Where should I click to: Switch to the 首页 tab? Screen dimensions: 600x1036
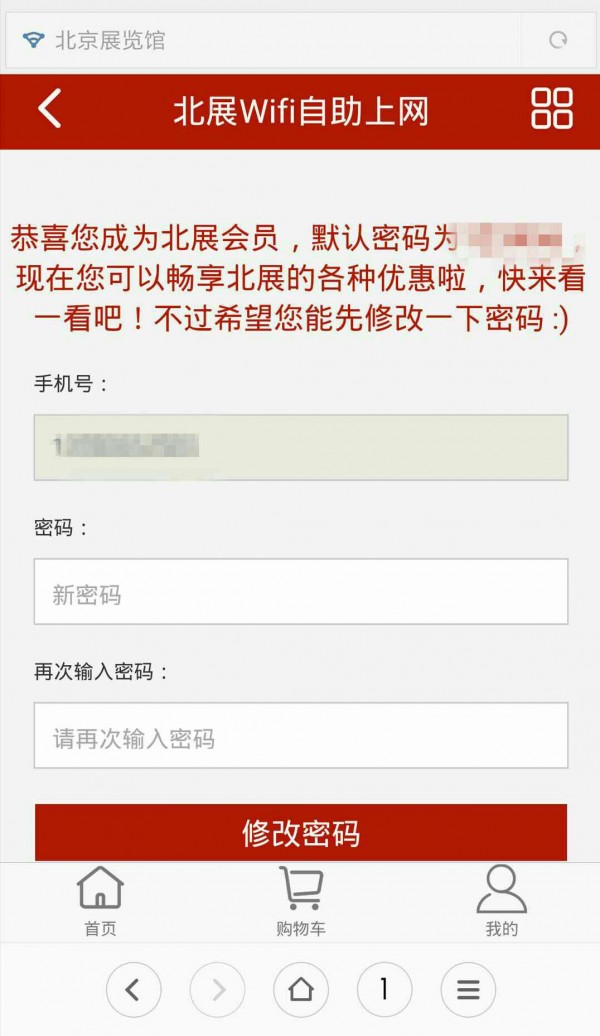tap(100, 900)
